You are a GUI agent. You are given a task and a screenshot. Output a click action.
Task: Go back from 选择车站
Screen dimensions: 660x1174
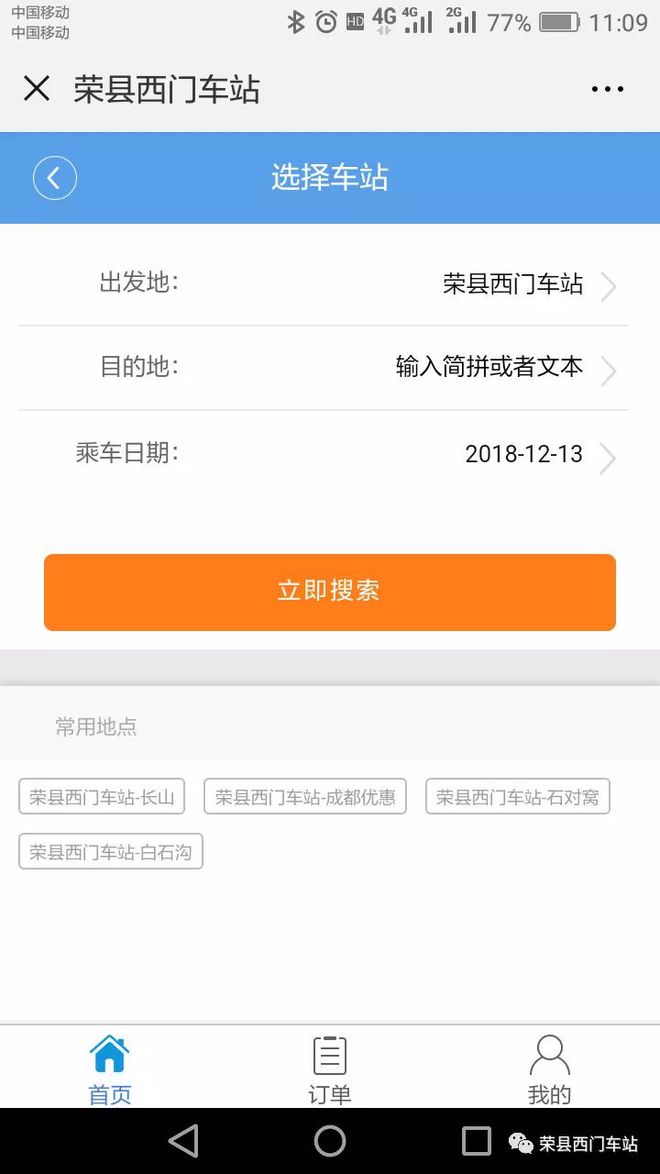(x=55, y=178)
